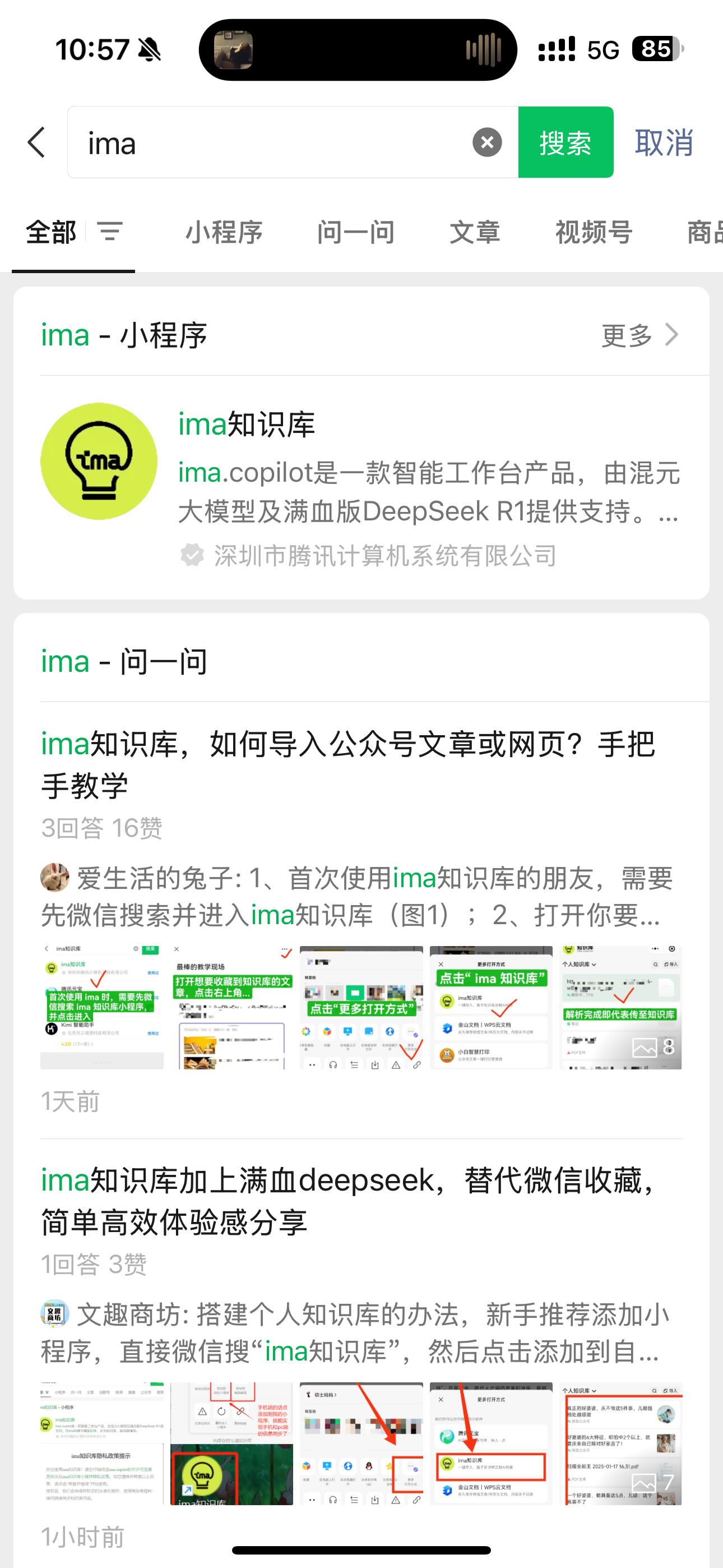Cancel the search with 取消

(x=664, y=142)
